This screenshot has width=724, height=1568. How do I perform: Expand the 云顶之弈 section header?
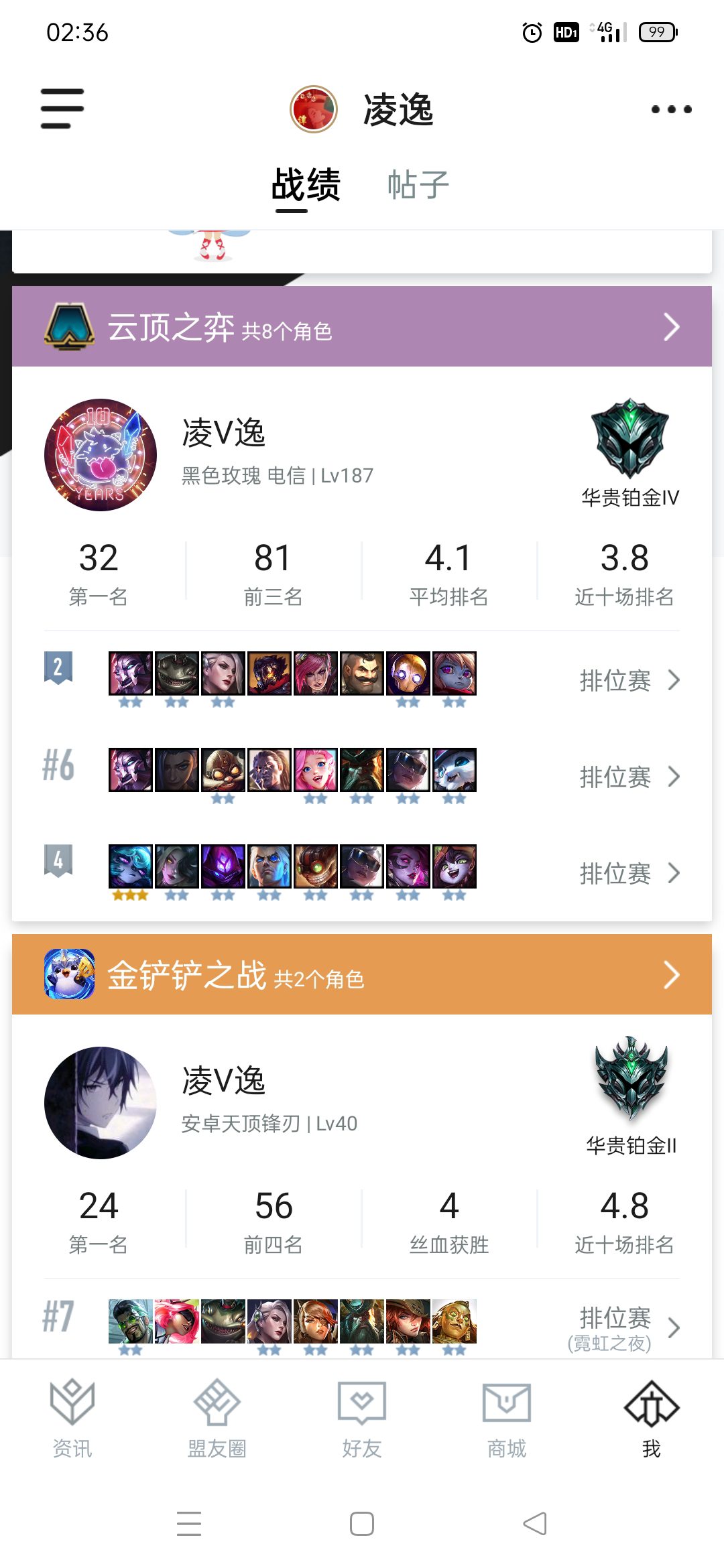(x=362, y=327)
